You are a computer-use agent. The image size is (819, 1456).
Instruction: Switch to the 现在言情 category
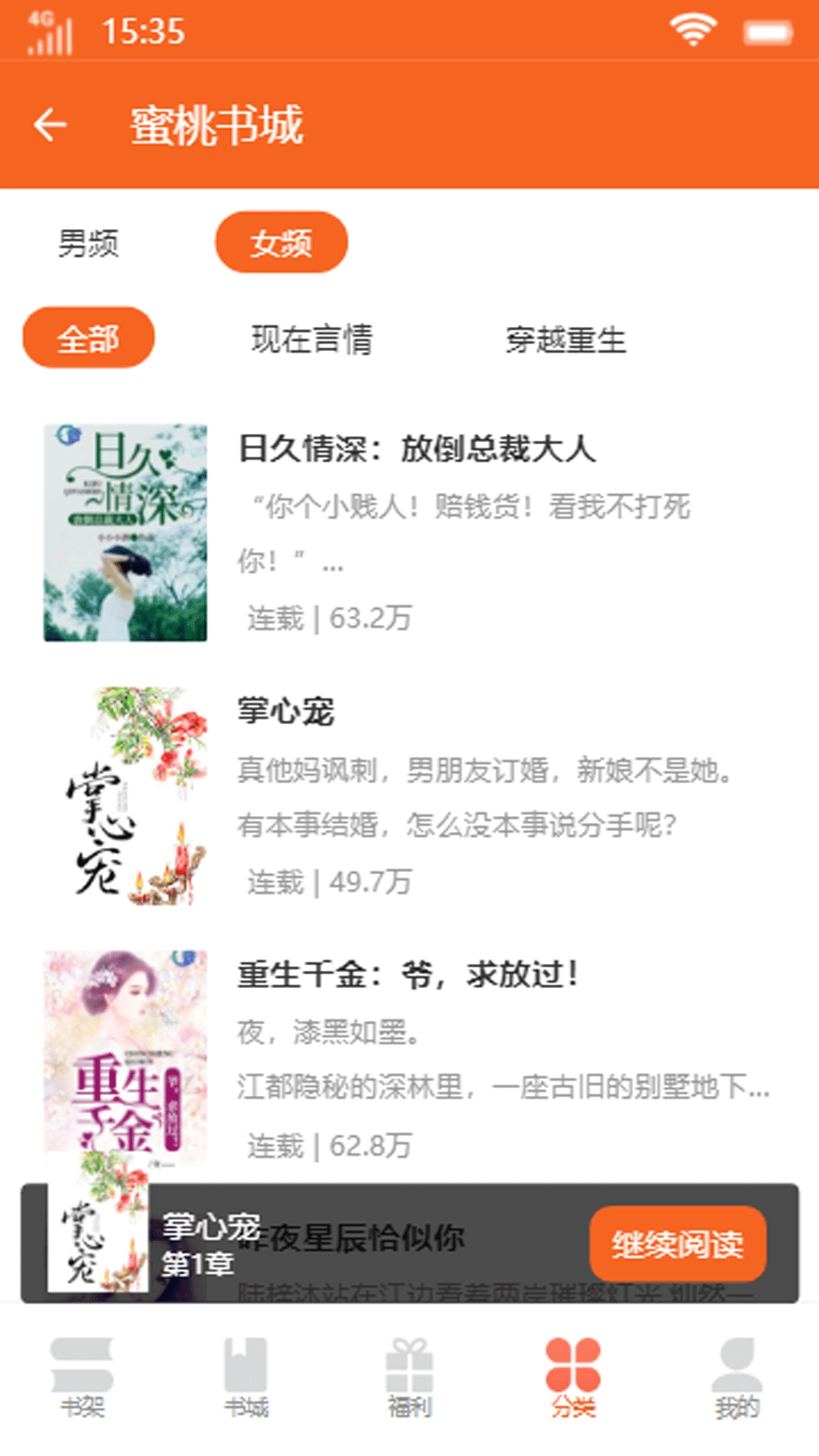[315, 340]
